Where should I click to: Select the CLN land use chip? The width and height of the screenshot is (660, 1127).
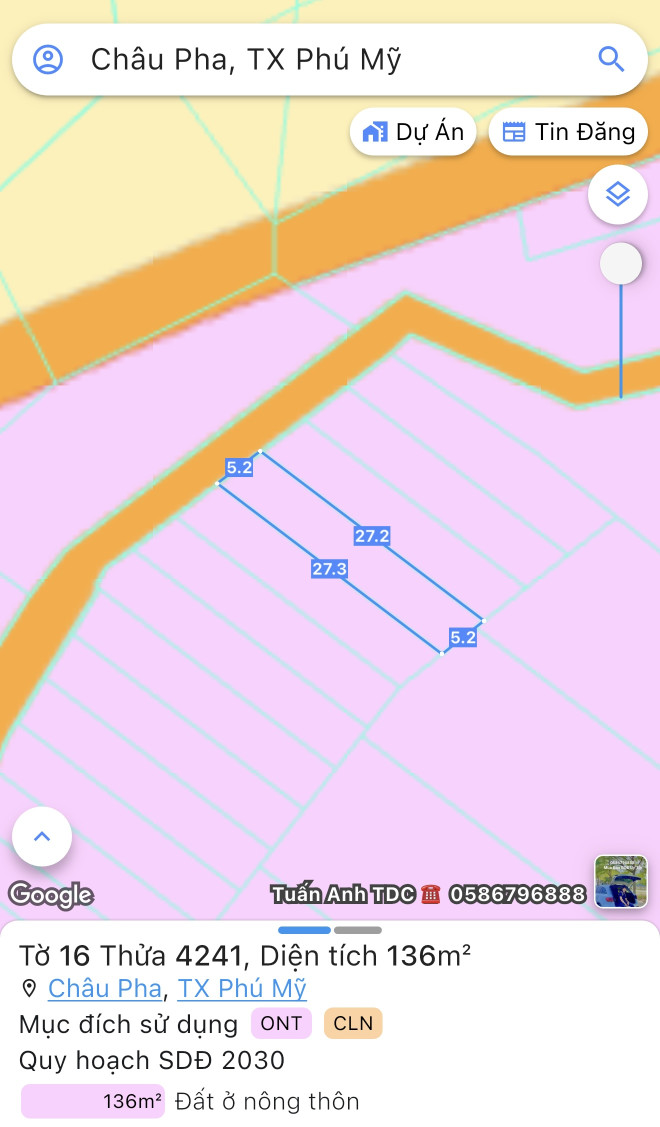click(353, 1024)
